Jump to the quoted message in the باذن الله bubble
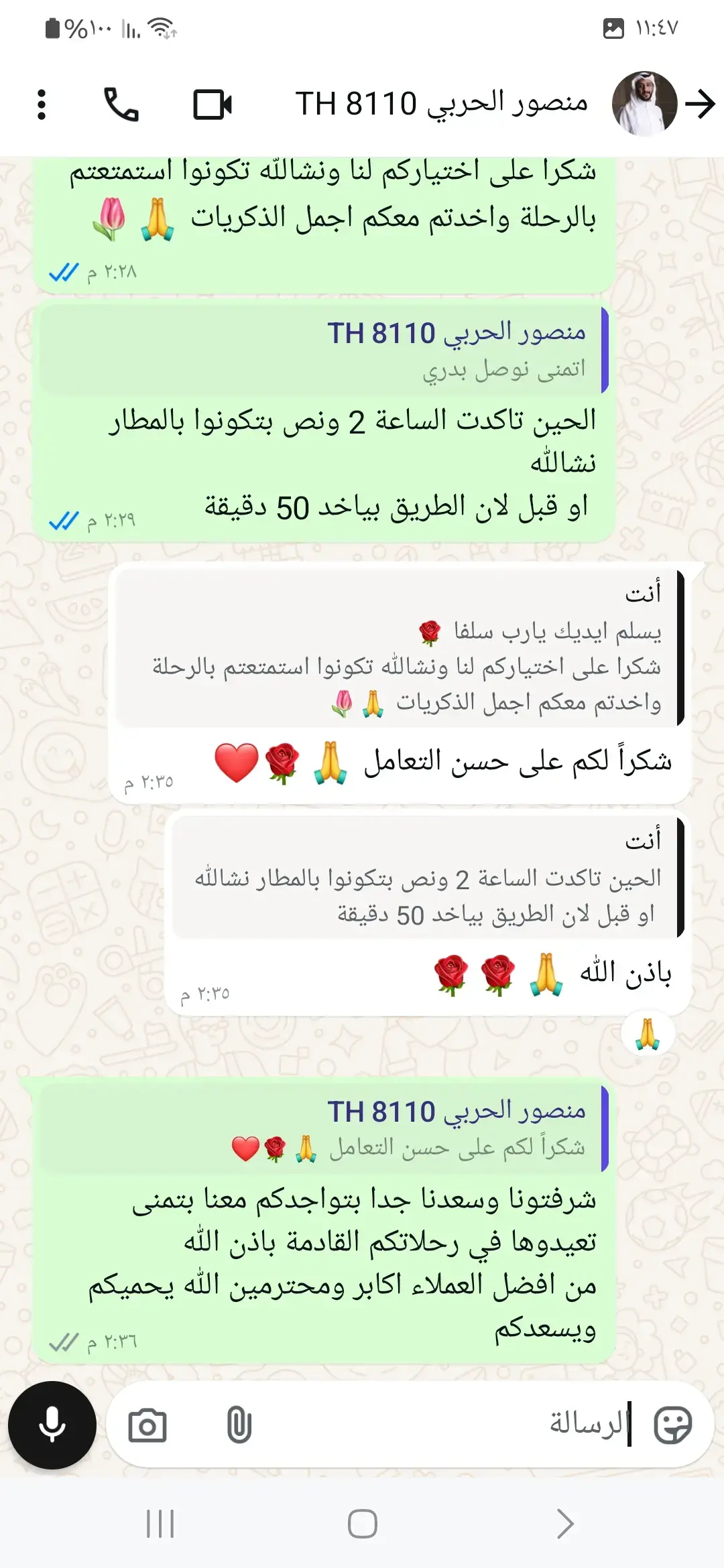This screenshot has width=724, height=1568. tap(427, 878)
